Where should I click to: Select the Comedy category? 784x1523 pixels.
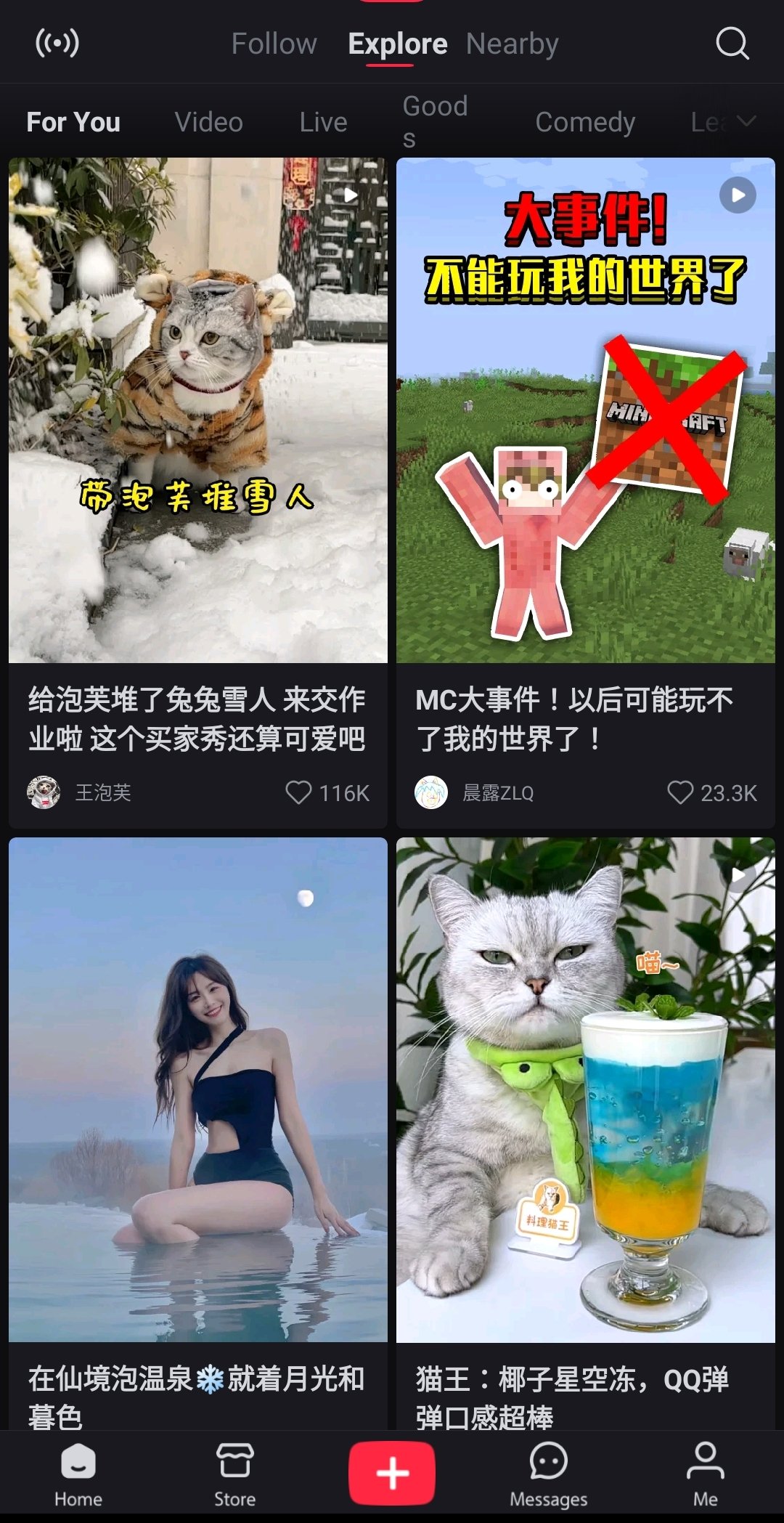pyautogui.click(x=584, y=122)
